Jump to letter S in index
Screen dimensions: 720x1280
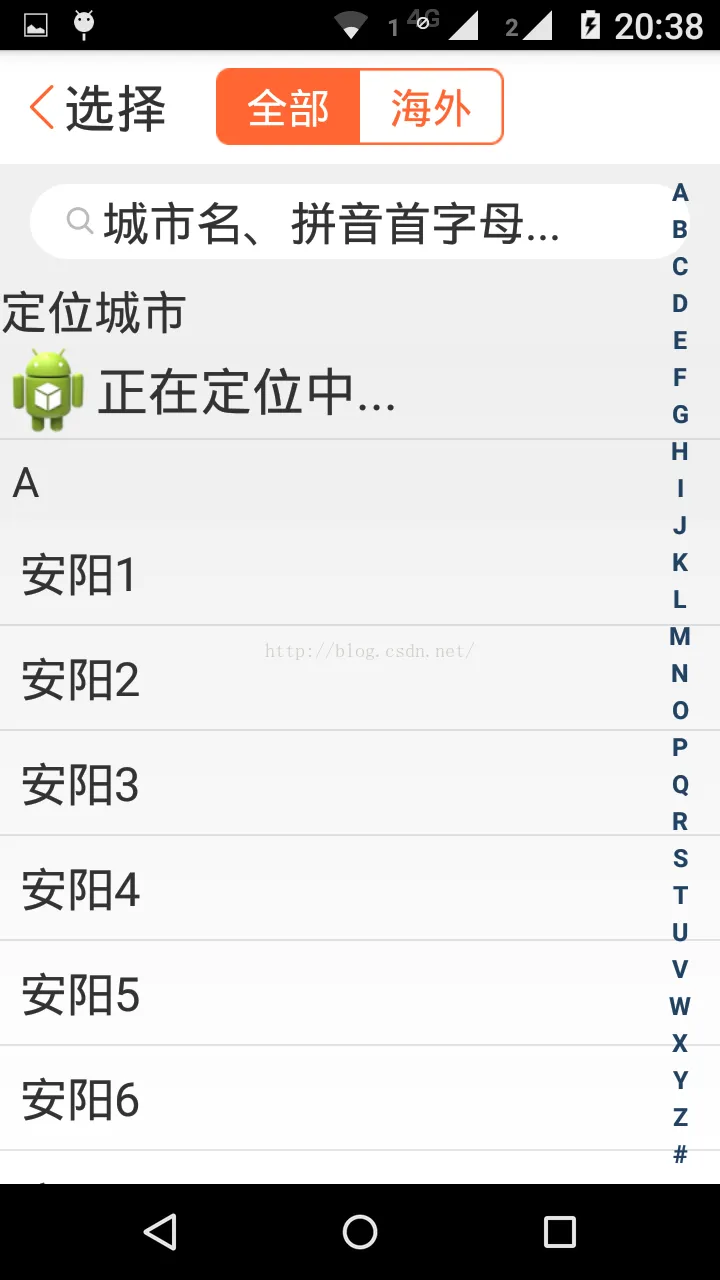click(680, 858)
